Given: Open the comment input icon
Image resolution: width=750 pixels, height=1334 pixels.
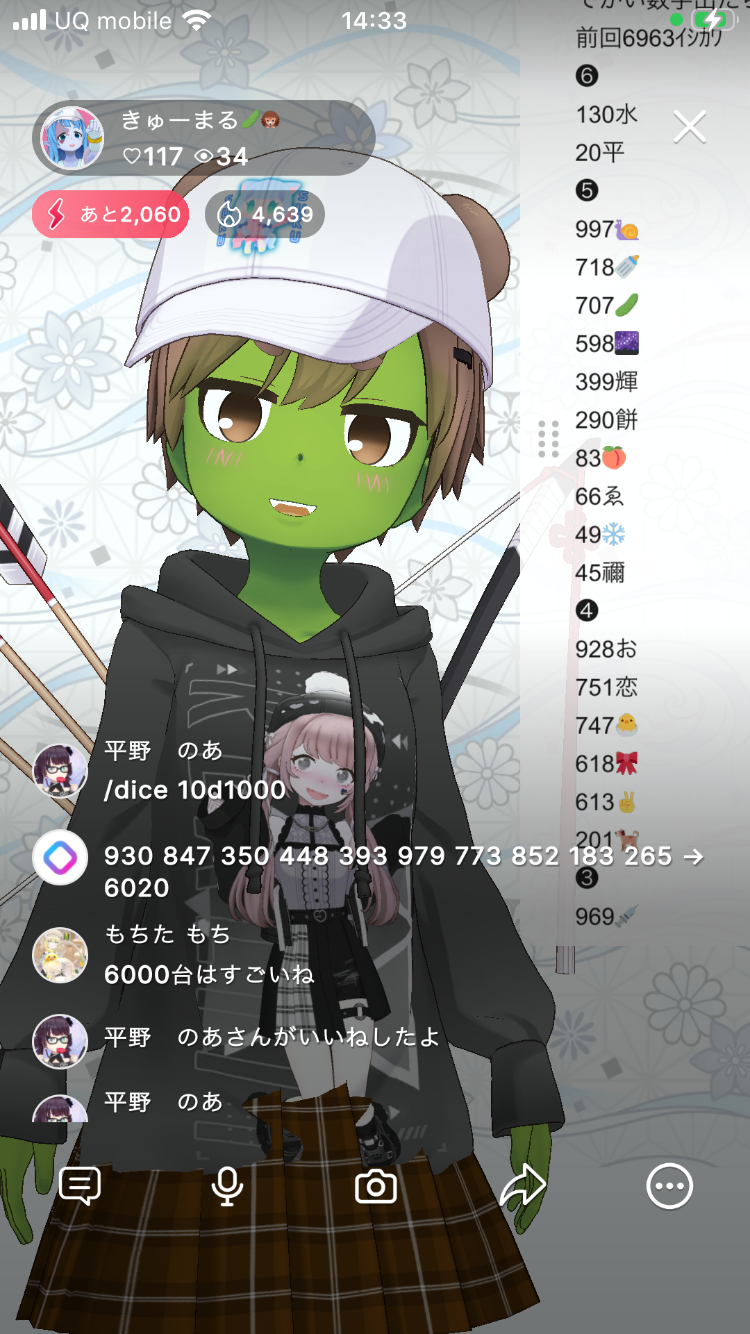Looking at the screenshot, I should [80, 1187].
